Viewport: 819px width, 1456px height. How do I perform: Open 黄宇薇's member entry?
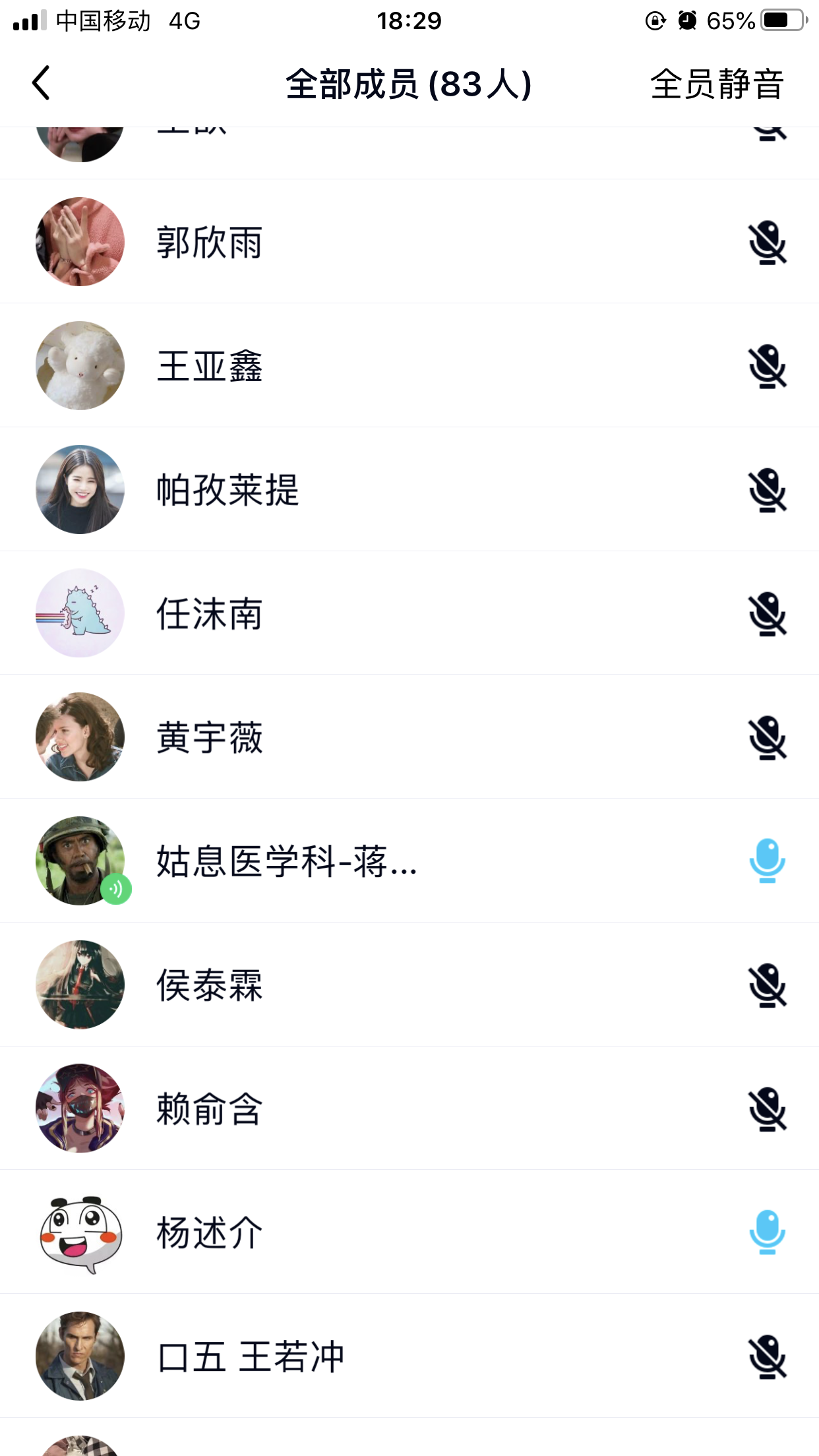point(210,738)
